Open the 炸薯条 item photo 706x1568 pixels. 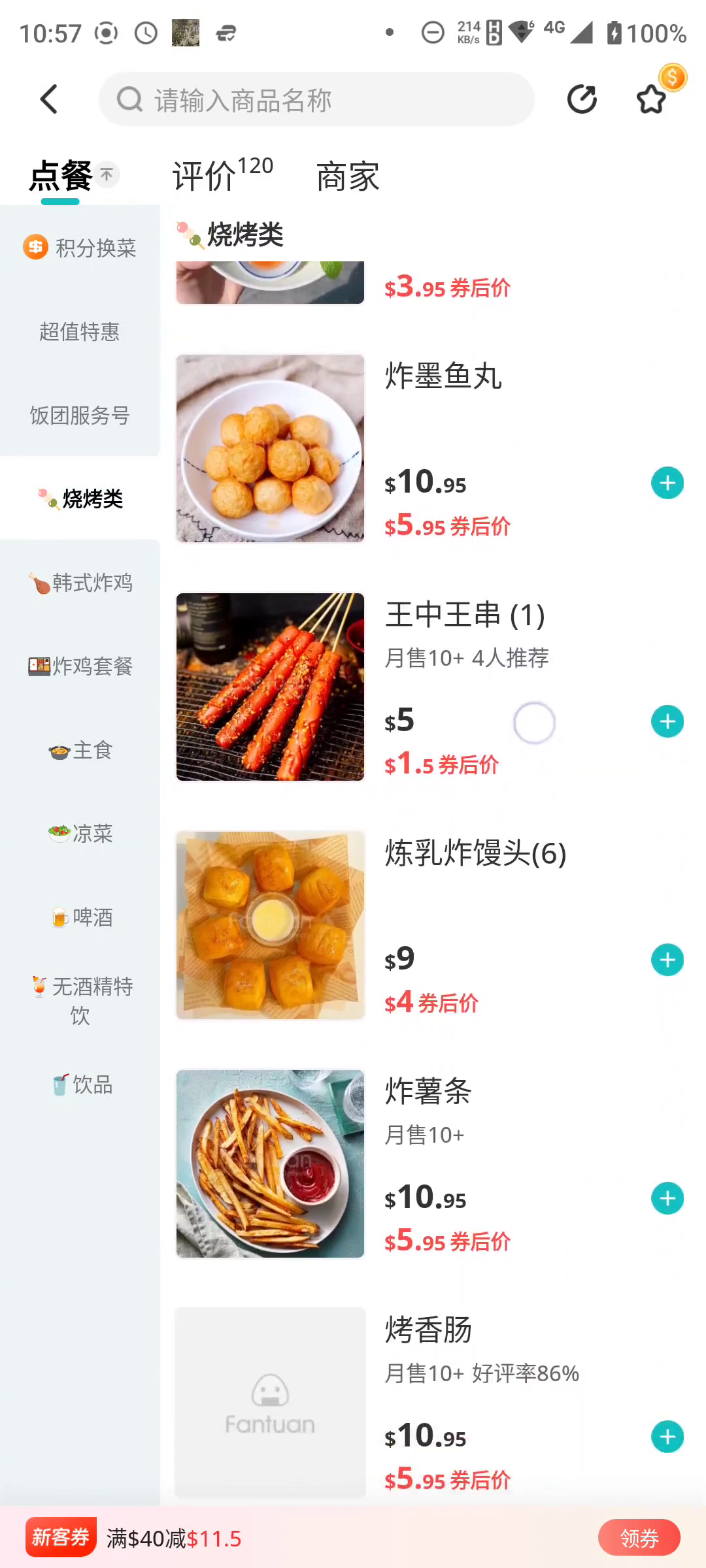(x=270, y=1164)
